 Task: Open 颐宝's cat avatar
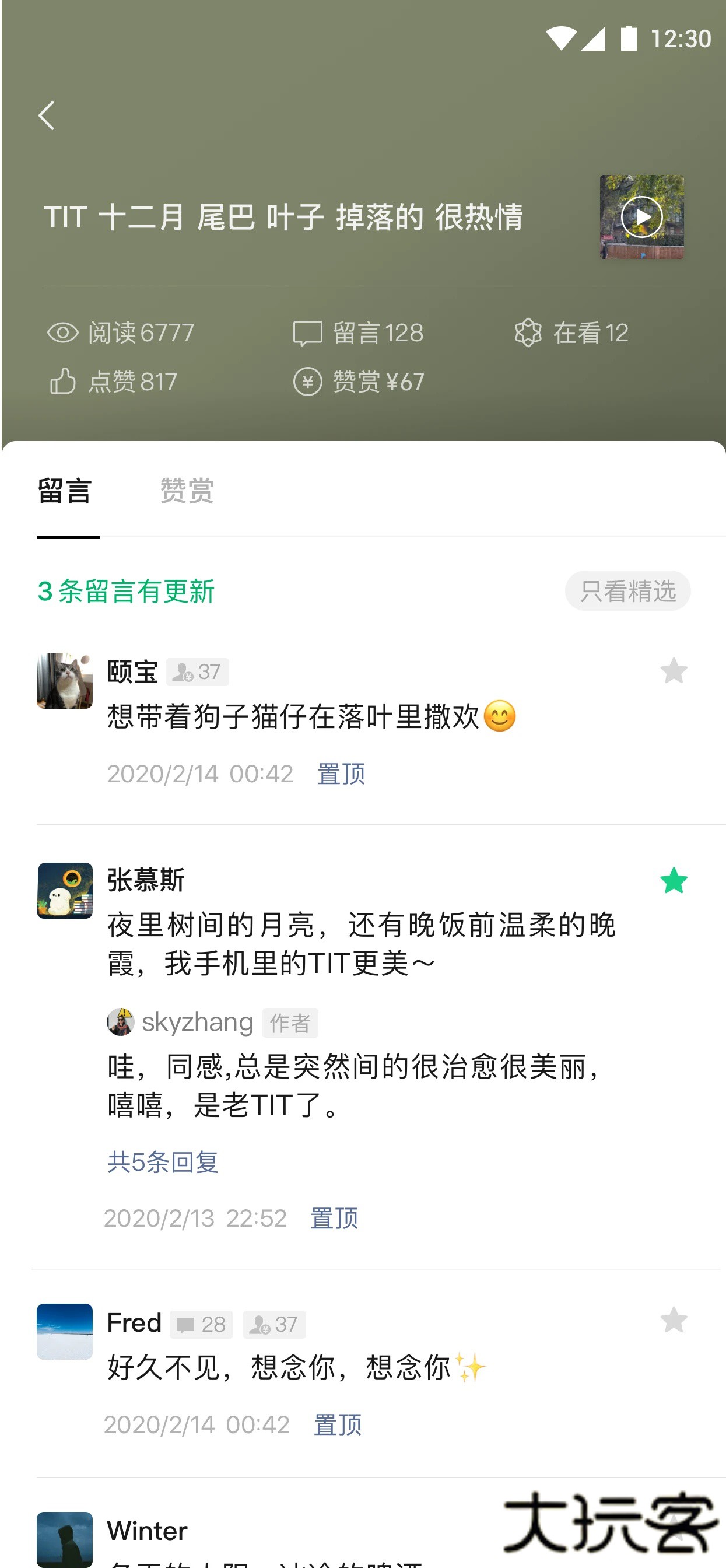point(66,681)
